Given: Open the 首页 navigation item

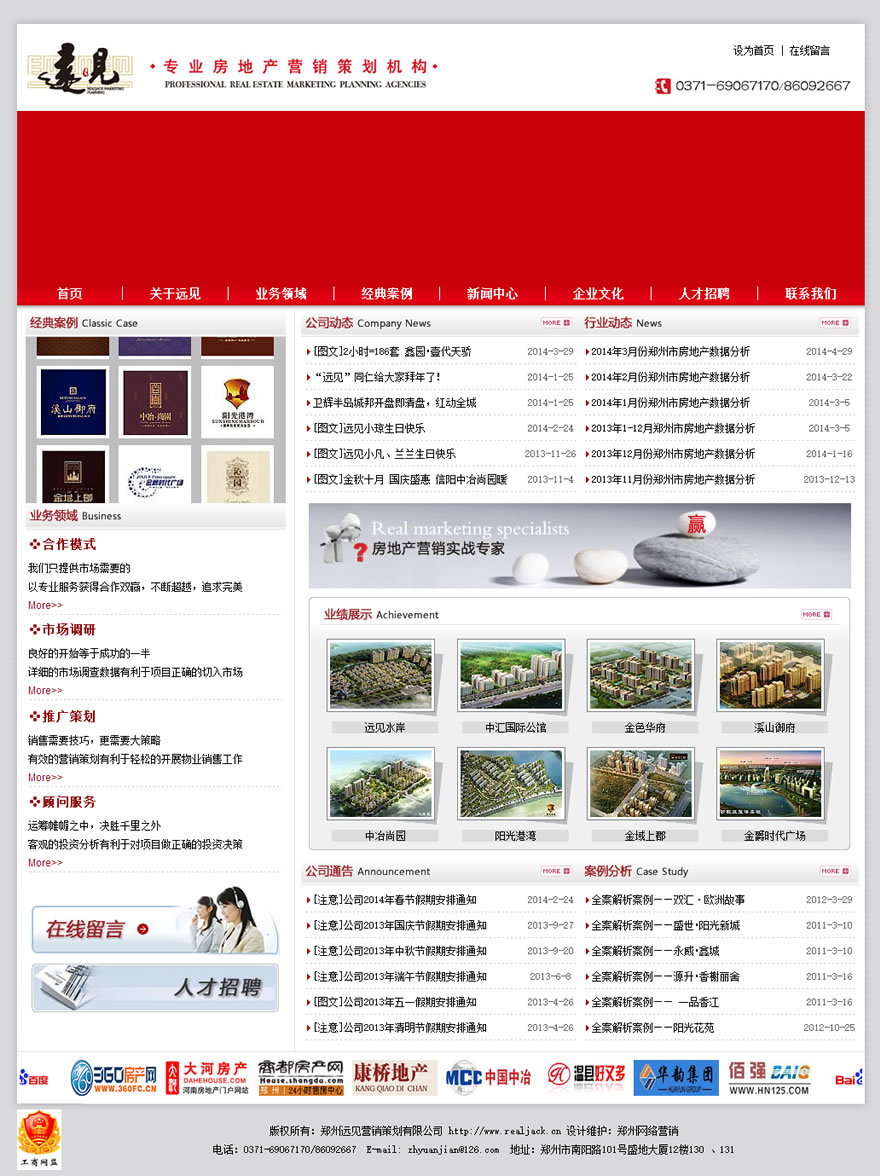Looking at the screenshot, I should click(x=70, y=294).
